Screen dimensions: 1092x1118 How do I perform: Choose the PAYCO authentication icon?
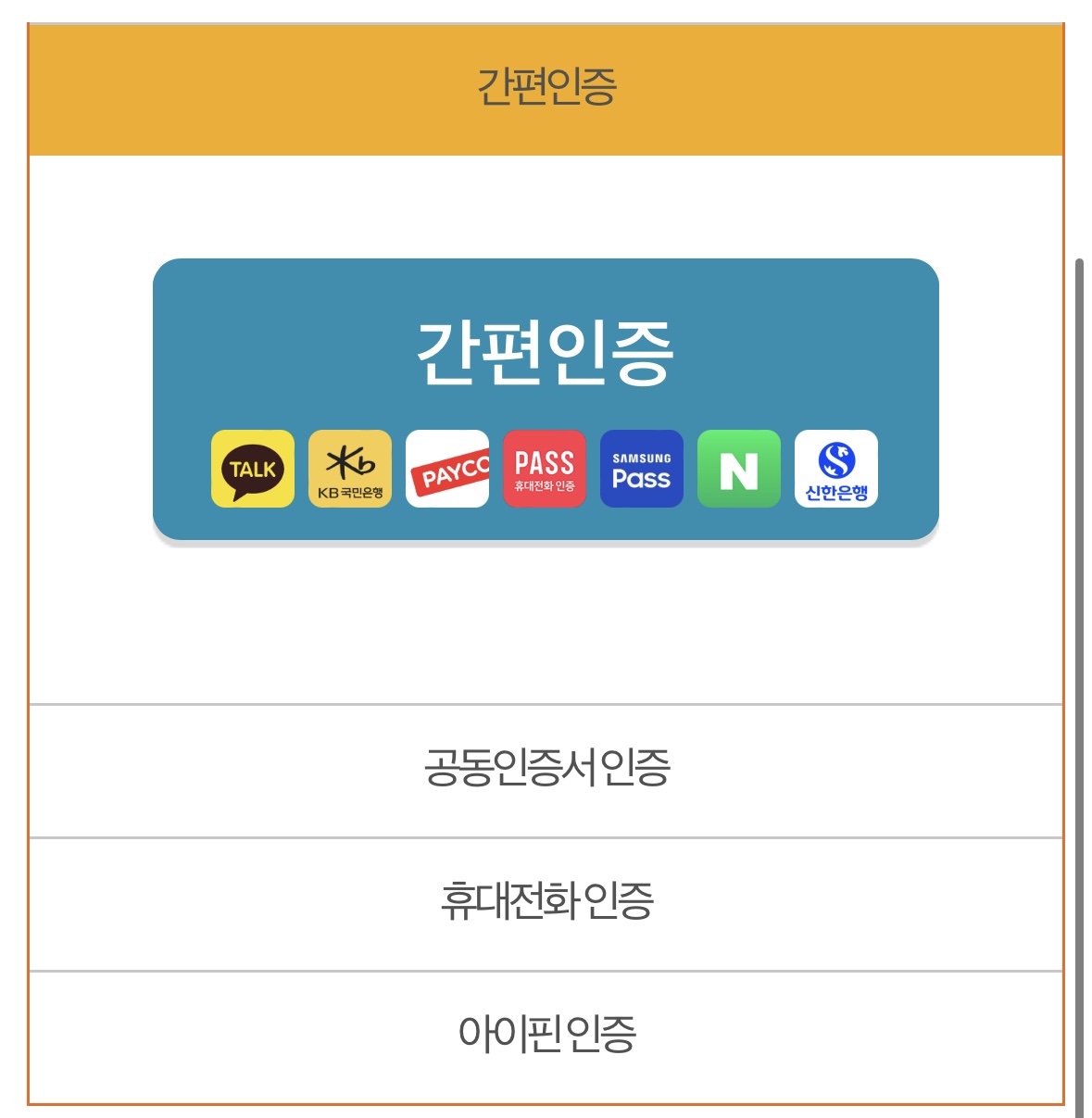[448, 468]
